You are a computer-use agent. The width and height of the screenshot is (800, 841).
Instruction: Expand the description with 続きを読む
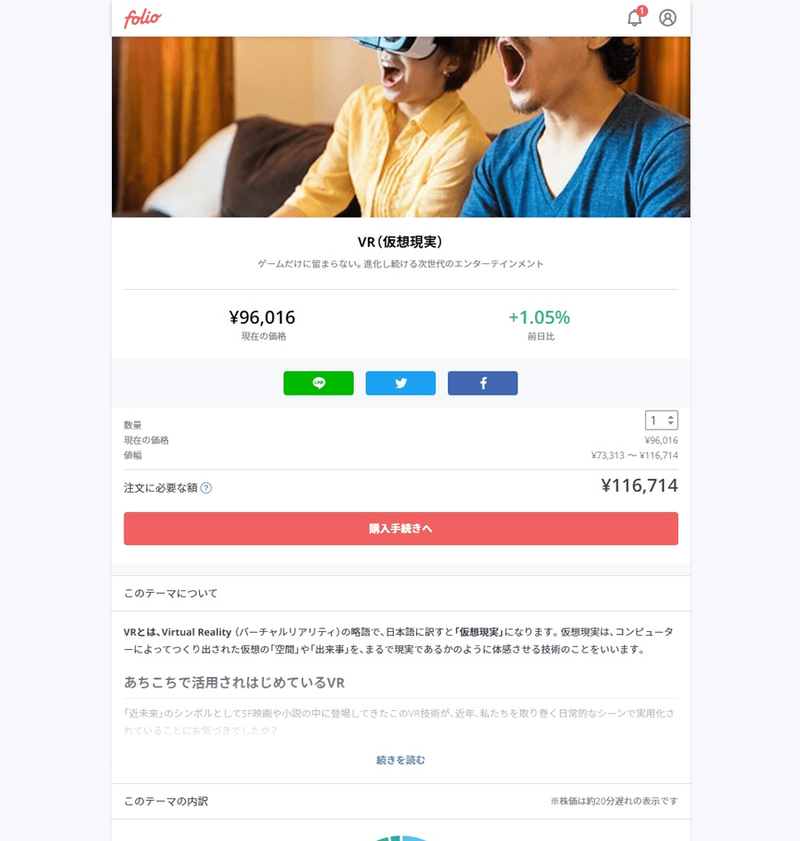click(400, 760)
